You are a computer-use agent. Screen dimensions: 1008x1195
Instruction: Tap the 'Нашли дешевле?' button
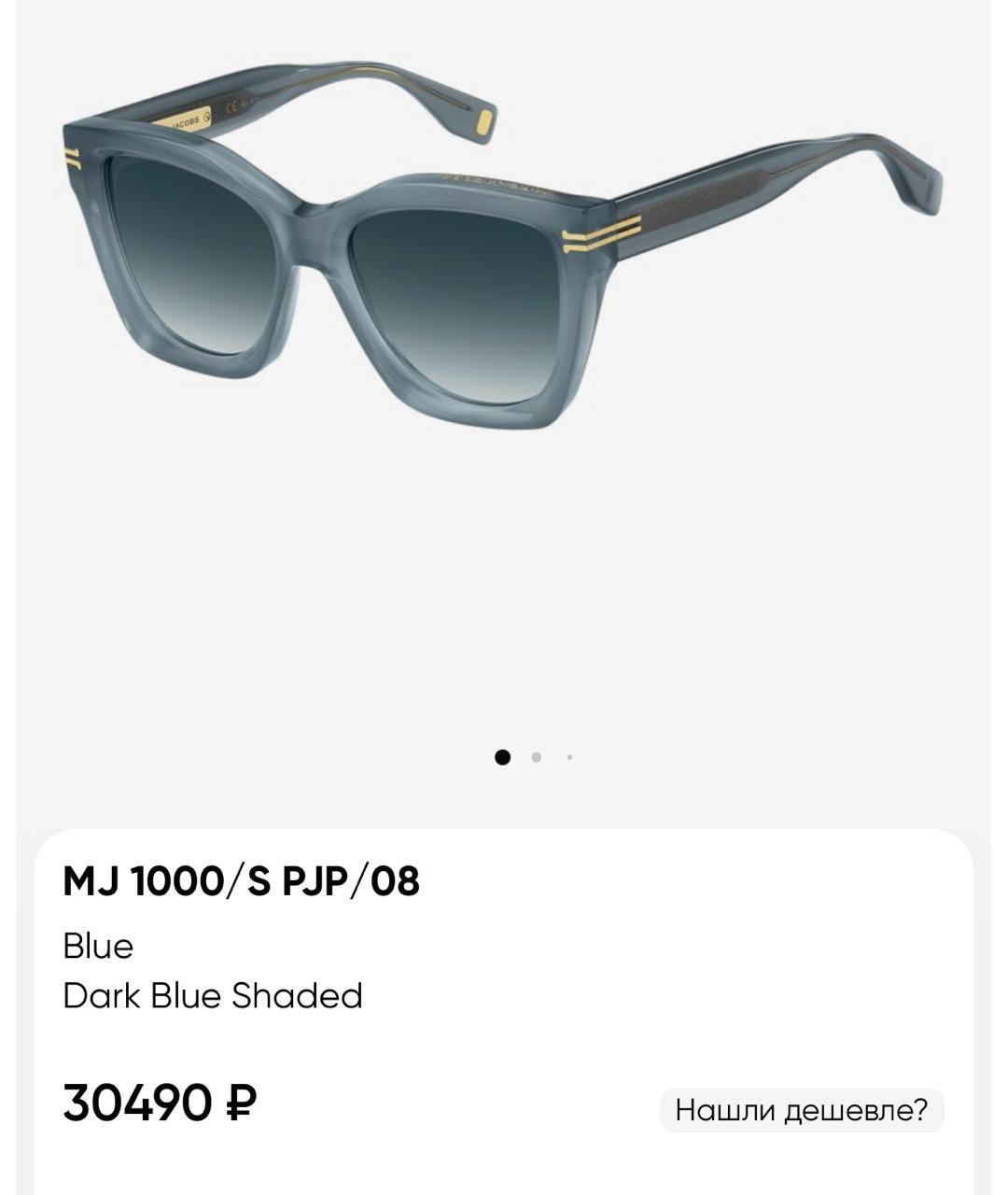click(802, 1110)
